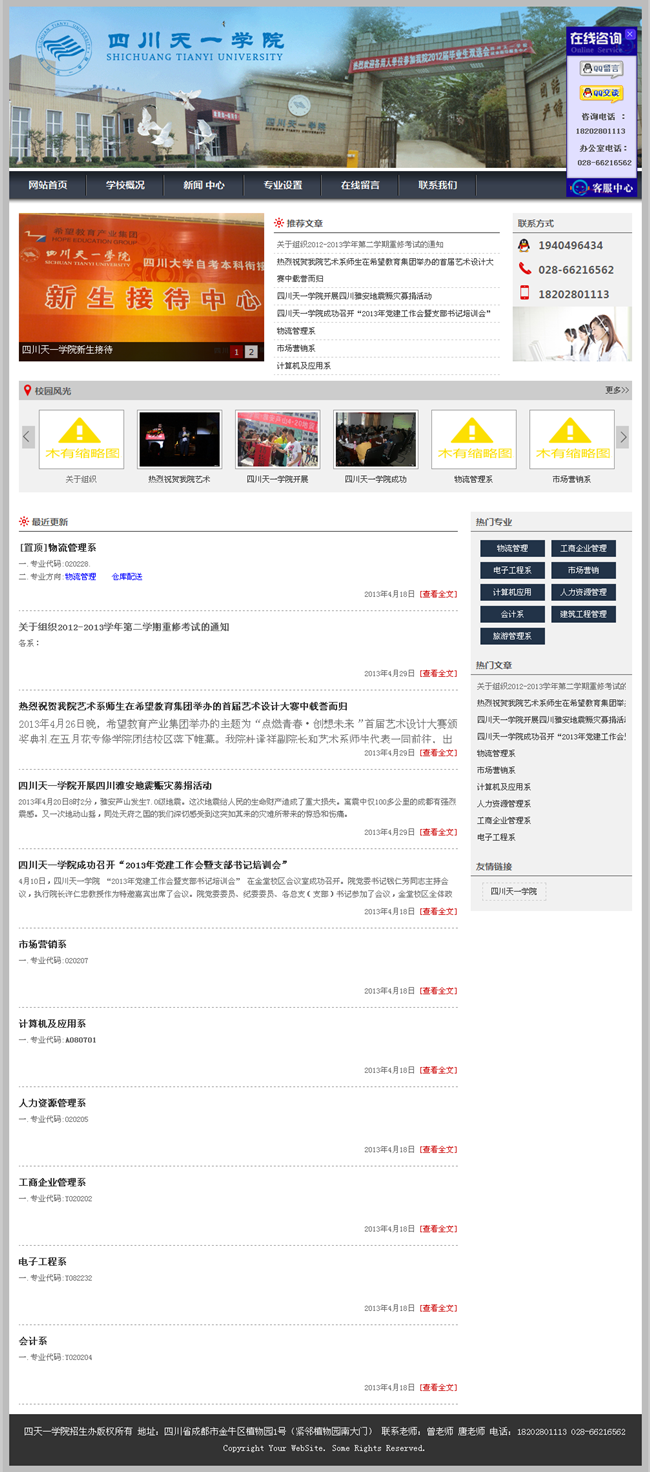Select the 在线留言 navigation item
This screenshot has height=1472, width=650.
tap(360, 185)
